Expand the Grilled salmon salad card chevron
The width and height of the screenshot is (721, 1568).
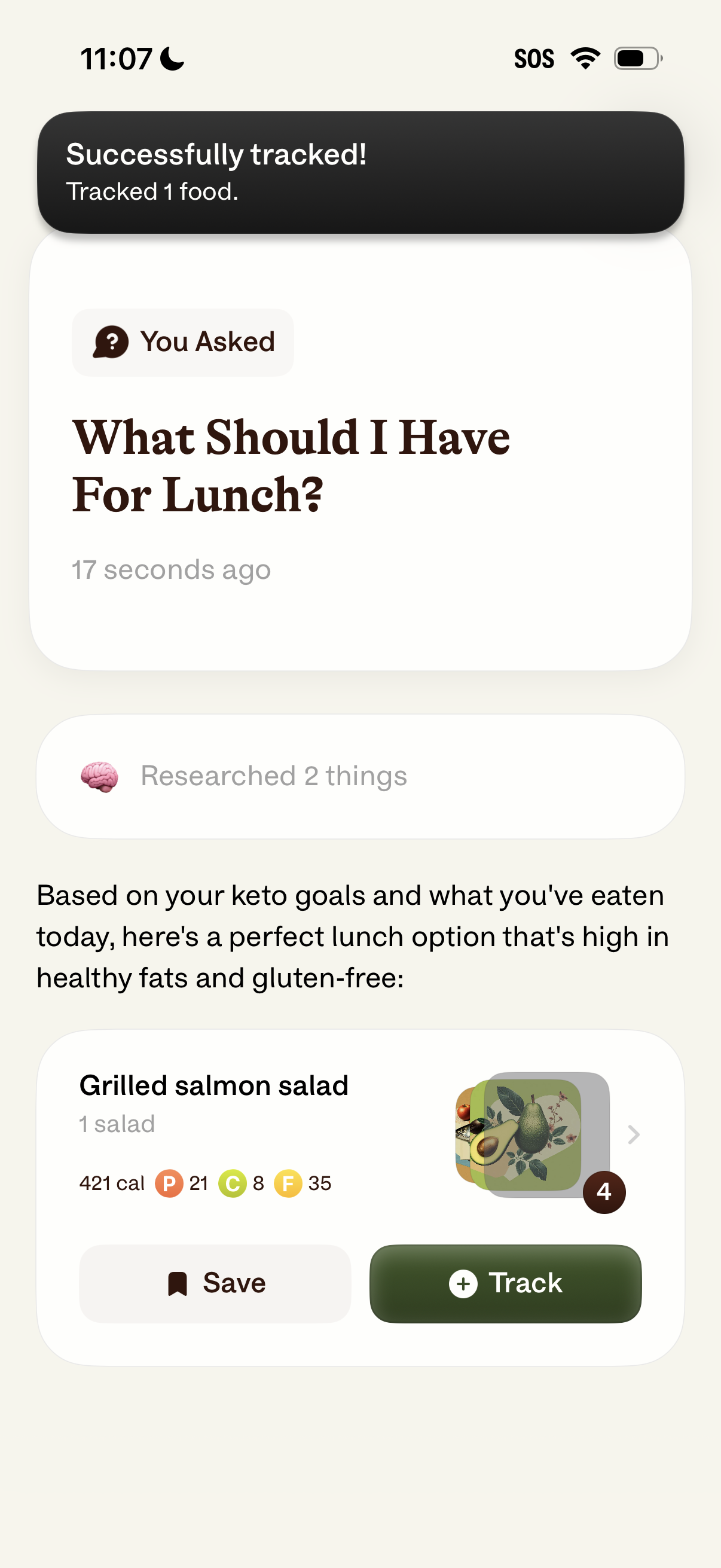pos(634,1133)
